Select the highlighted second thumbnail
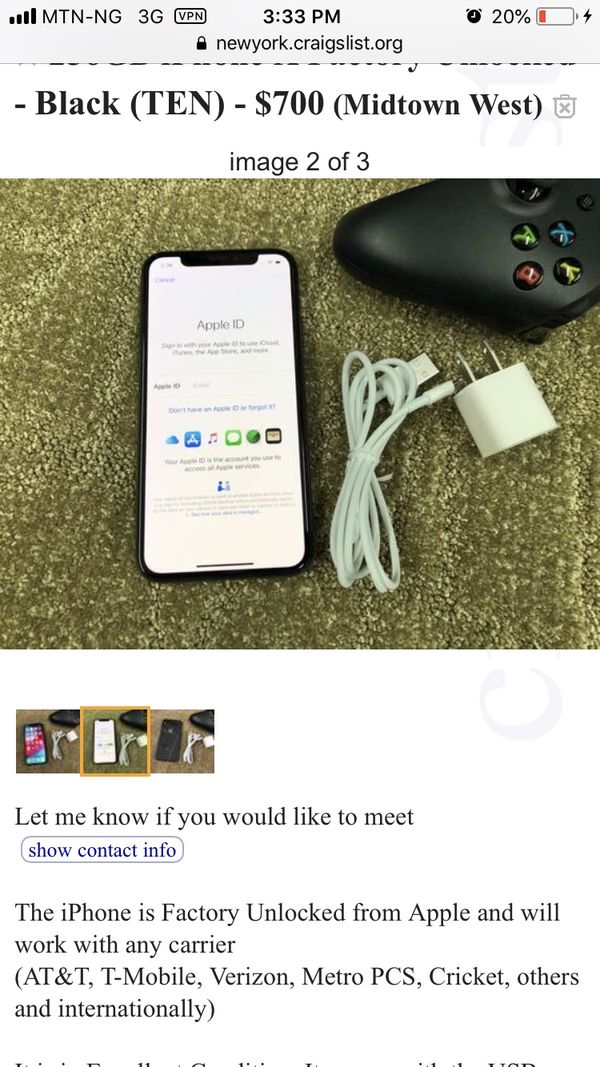The width and height of the screenshot is (600, 1067). [x=115, y=741]
